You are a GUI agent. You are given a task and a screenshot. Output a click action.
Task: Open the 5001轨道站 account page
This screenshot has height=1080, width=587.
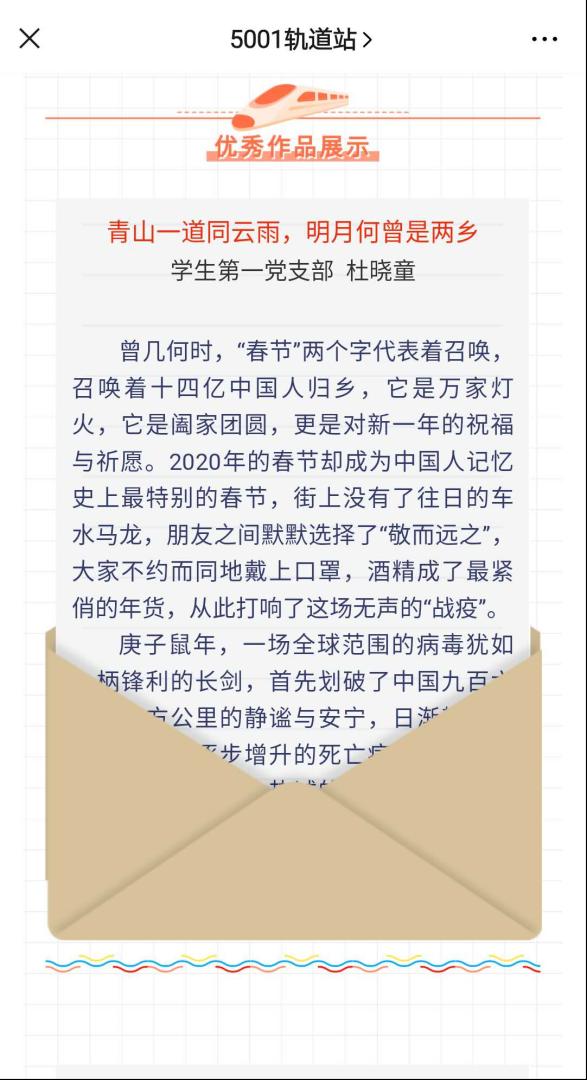click(x=300, y=40)
